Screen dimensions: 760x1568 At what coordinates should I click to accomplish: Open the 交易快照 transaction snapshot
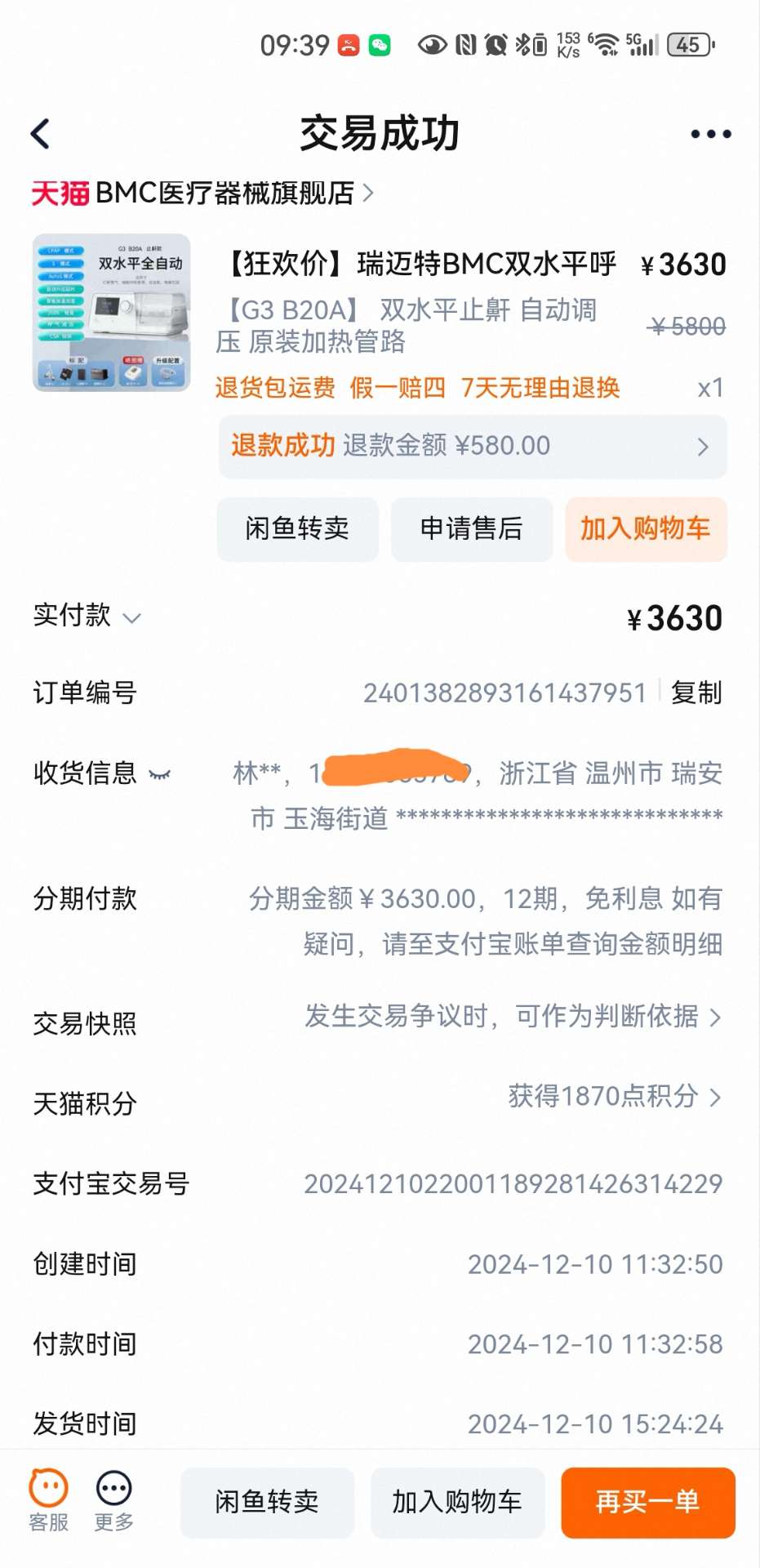(513, 1017)
